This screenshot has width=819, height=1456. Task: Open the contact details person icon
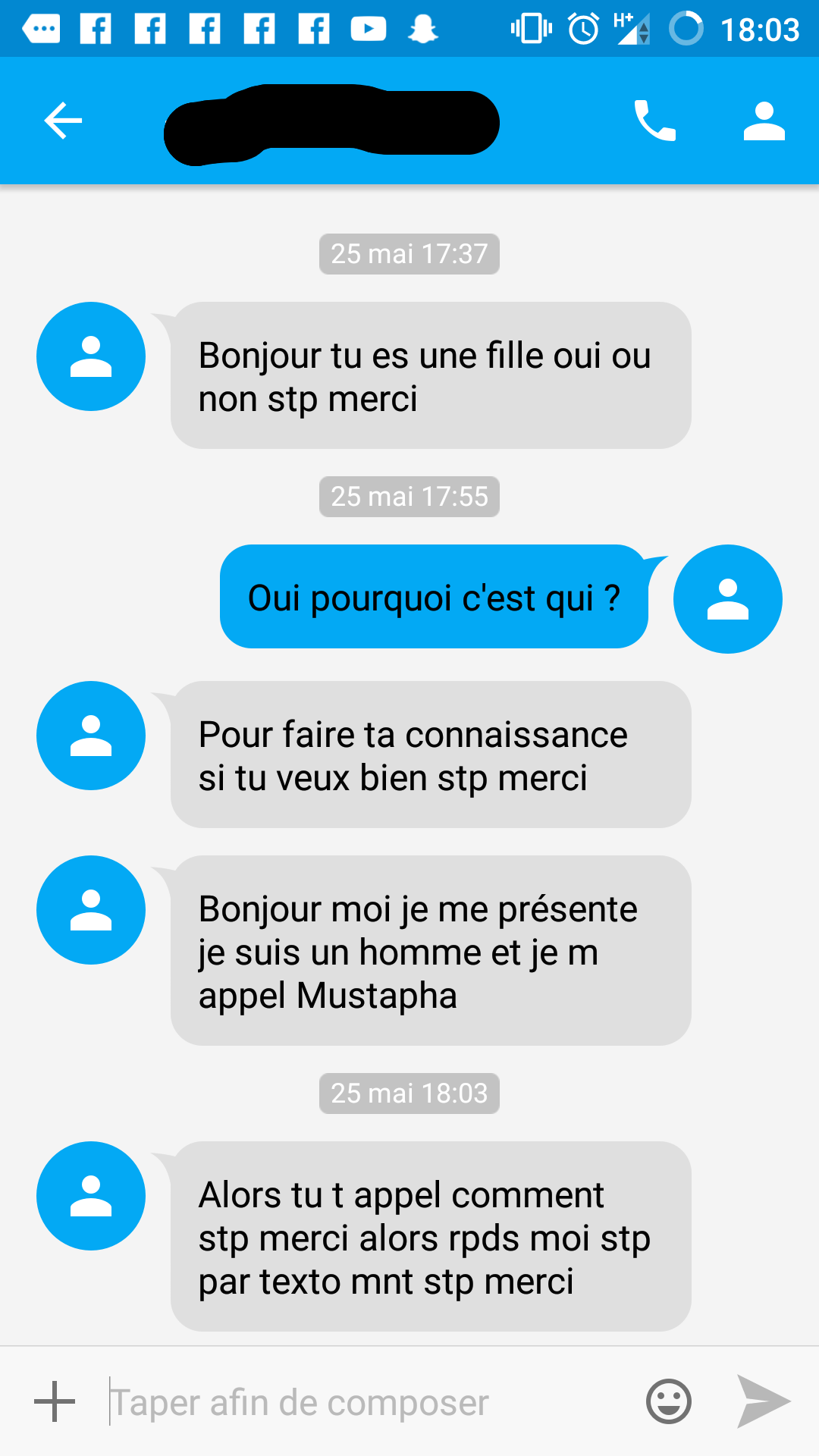pyautogui.click(x=764, y=121)
